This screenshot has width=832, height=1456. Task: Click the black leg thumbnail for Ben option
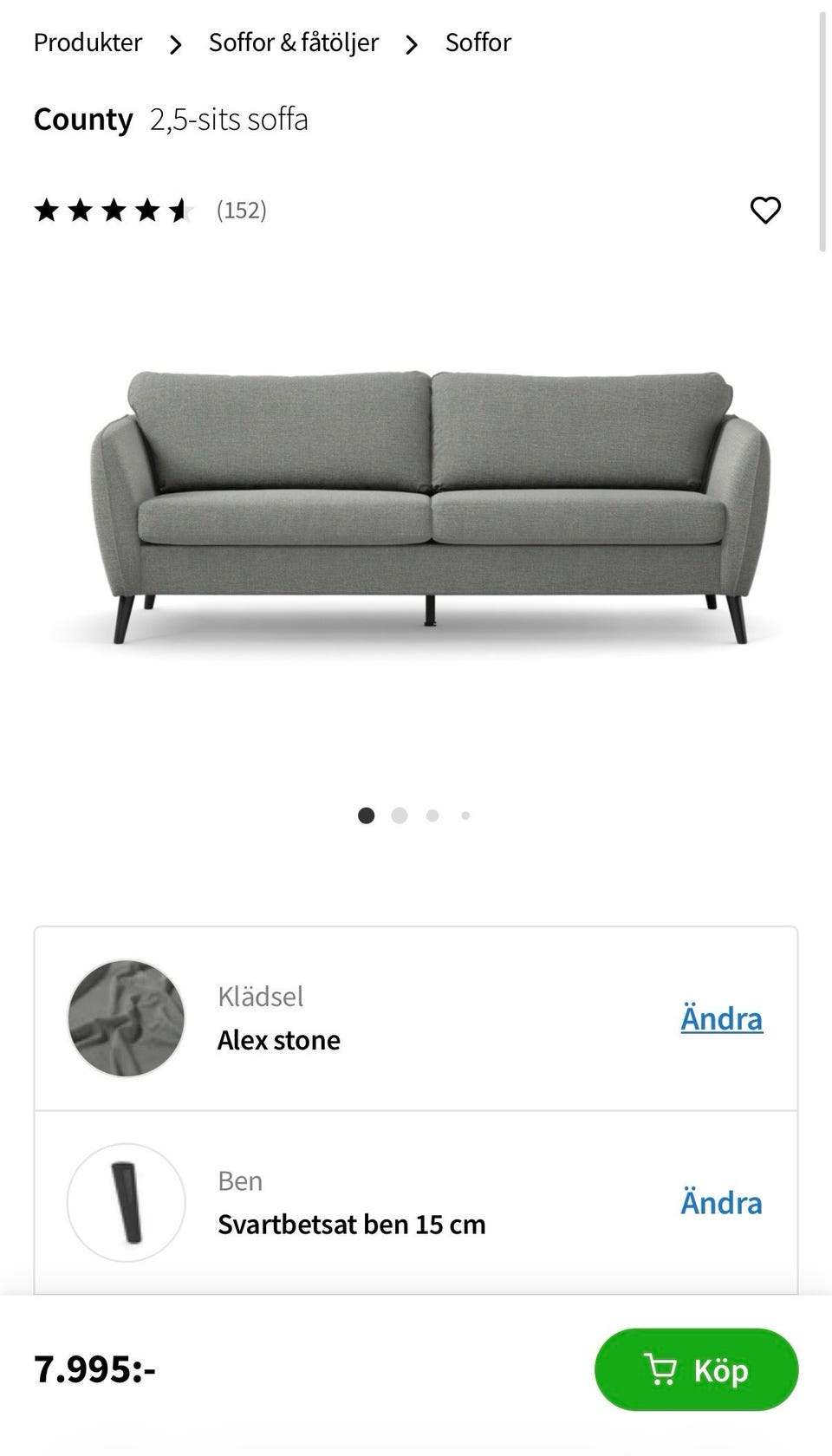click(x=126, y=1203)
